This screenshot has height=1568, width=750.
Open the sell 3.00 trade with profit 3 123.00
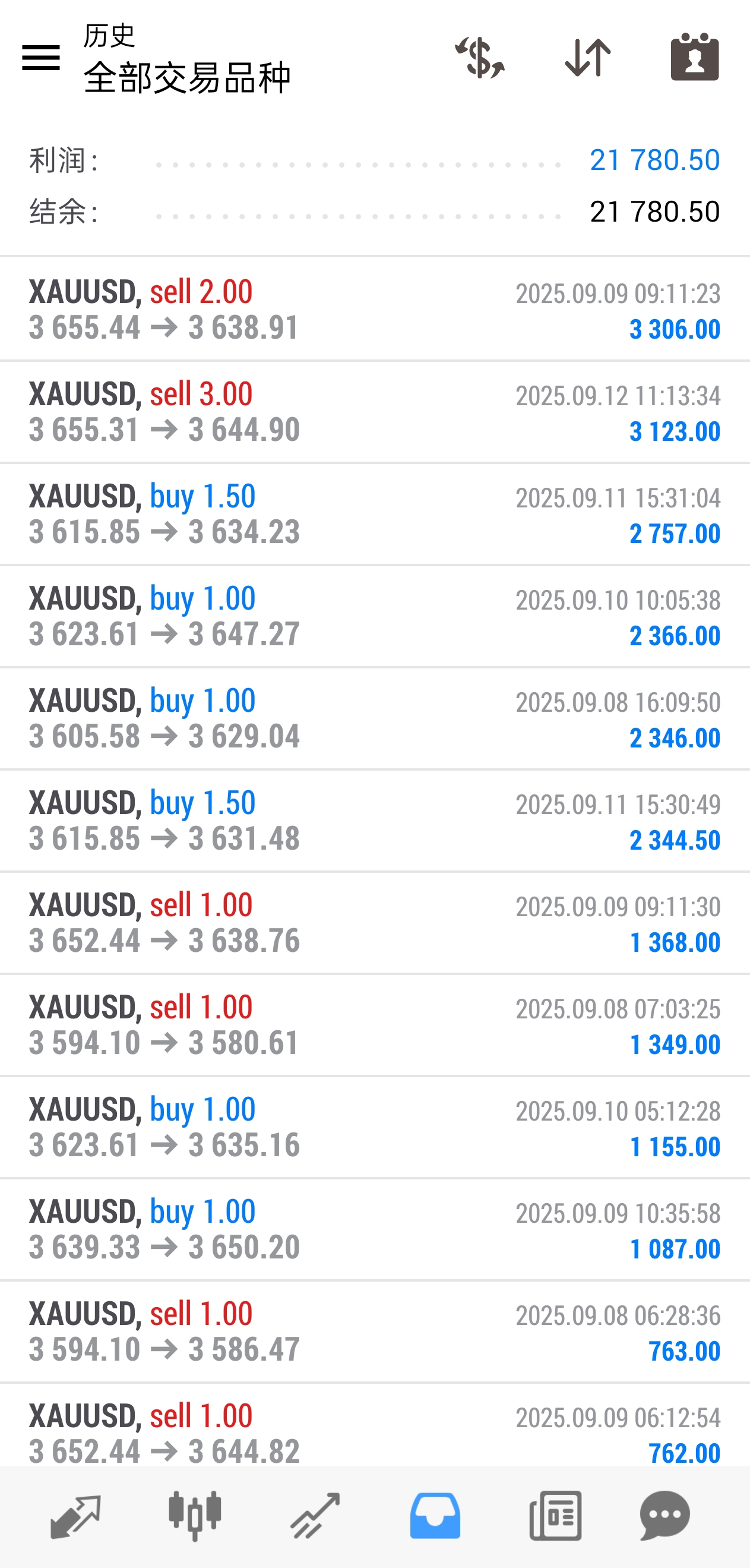375,412
